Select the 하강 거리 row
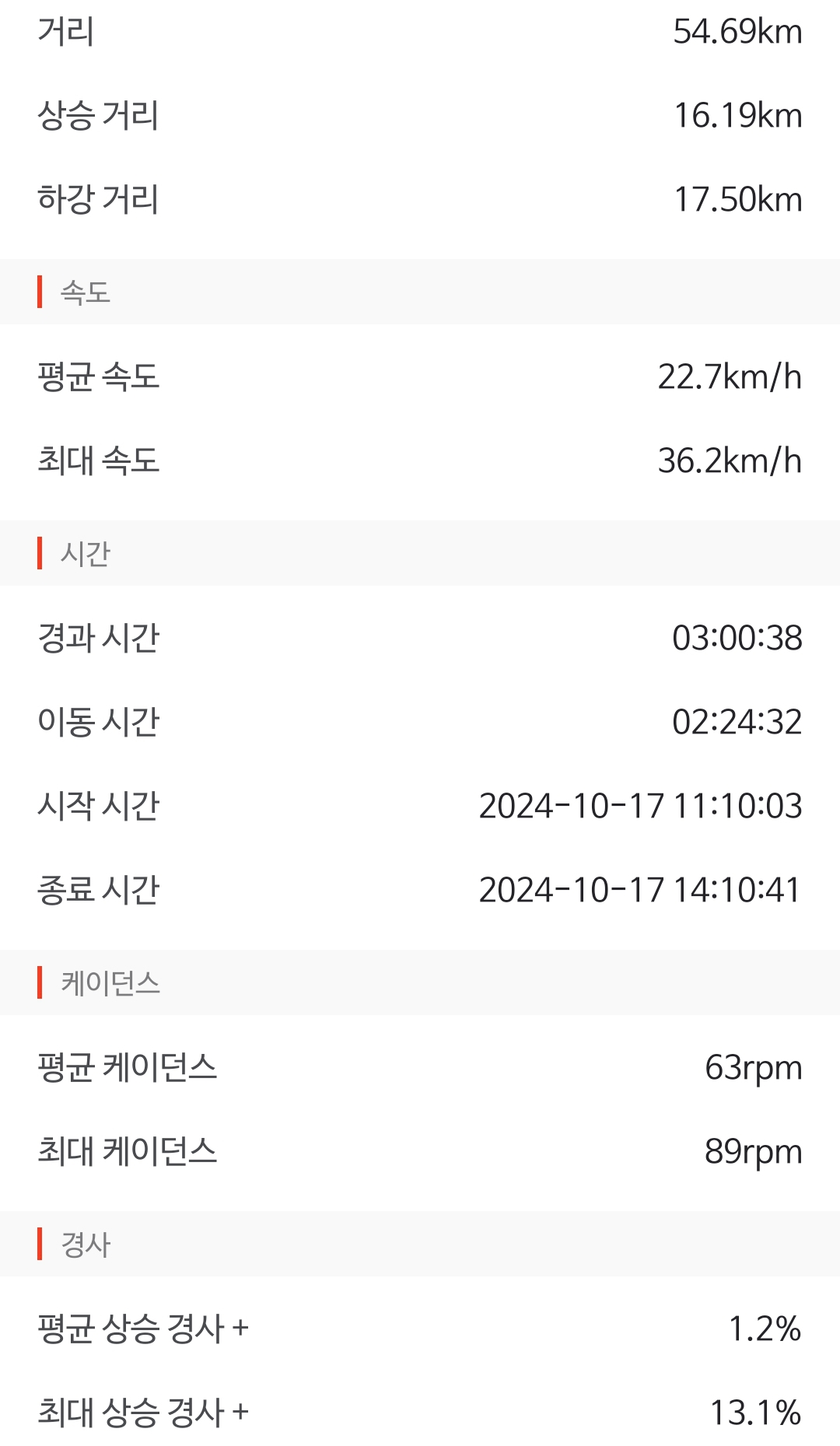Viewport: 840px width, 1446px height. [x=420, y=201]
